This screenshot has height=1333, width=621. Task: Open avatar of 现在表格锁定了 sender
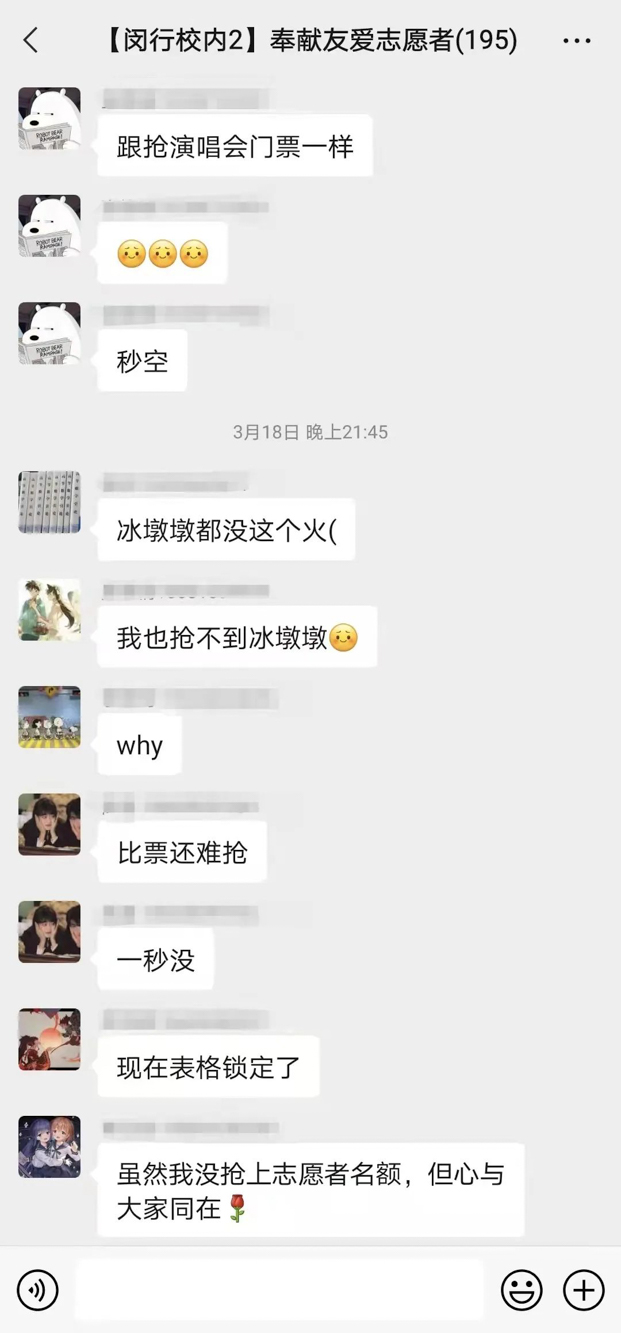(x=49, y=1039)
